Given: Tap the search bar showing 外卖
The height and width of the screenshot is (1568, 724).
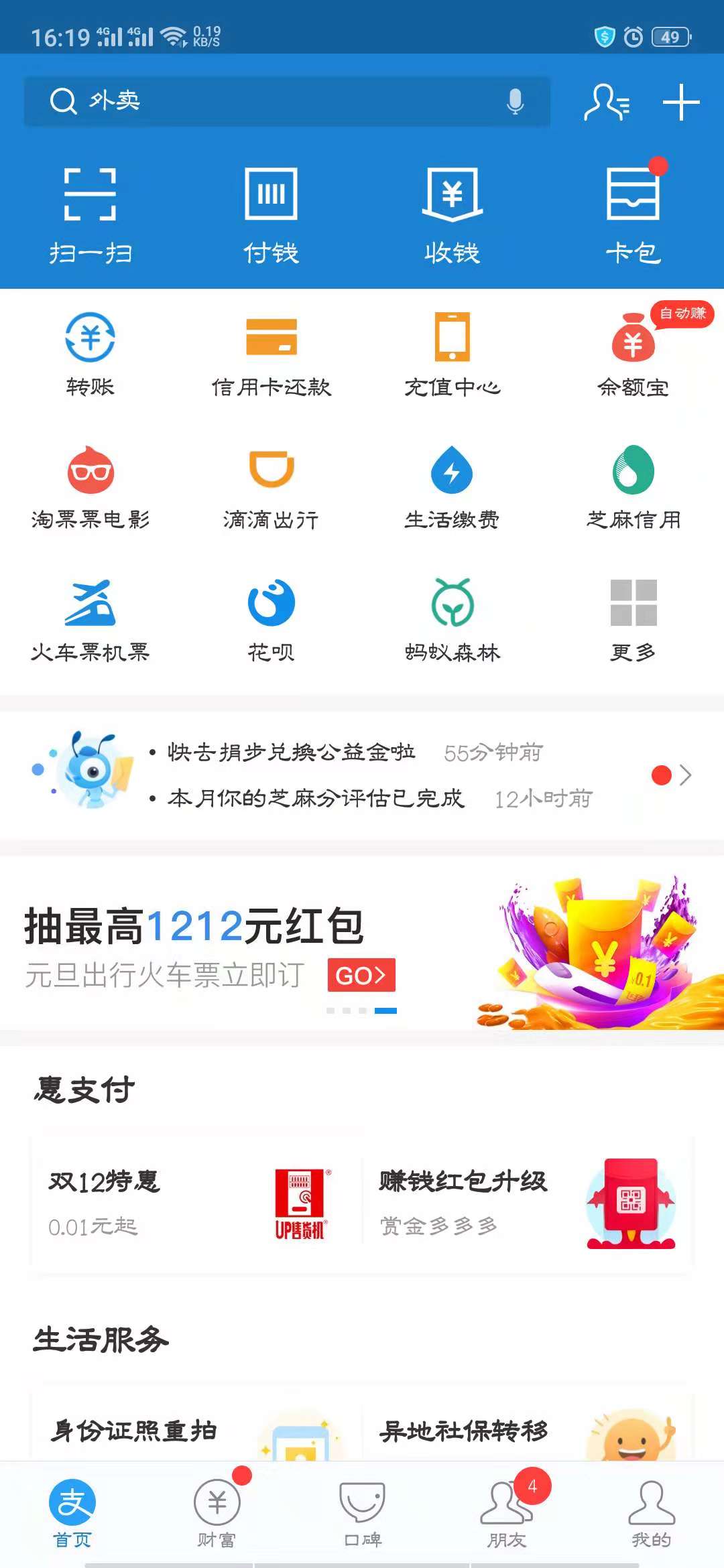Looking at the screenshot, I should tap(268, 102).
